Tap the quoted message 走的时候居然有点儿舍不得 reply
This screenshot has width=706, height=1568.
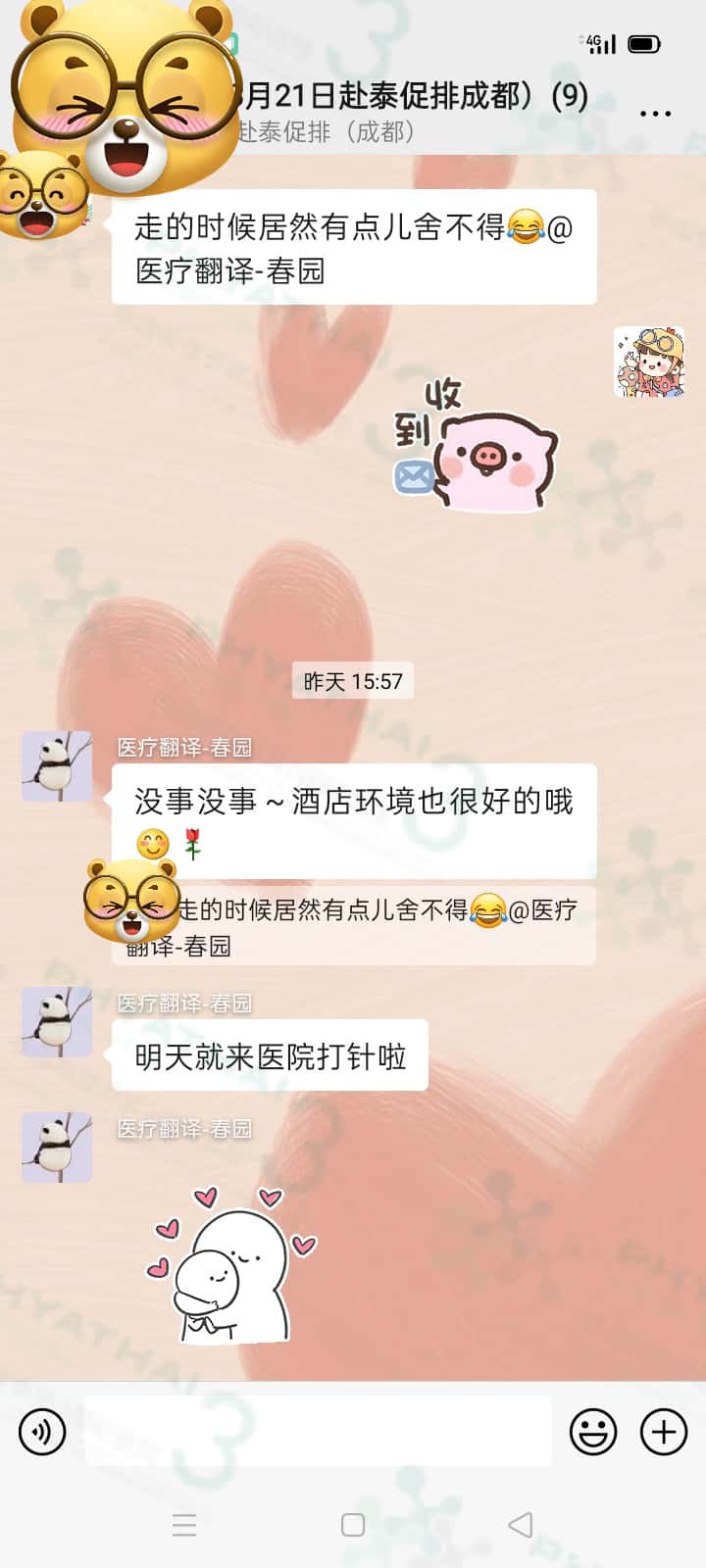(373, 926)
